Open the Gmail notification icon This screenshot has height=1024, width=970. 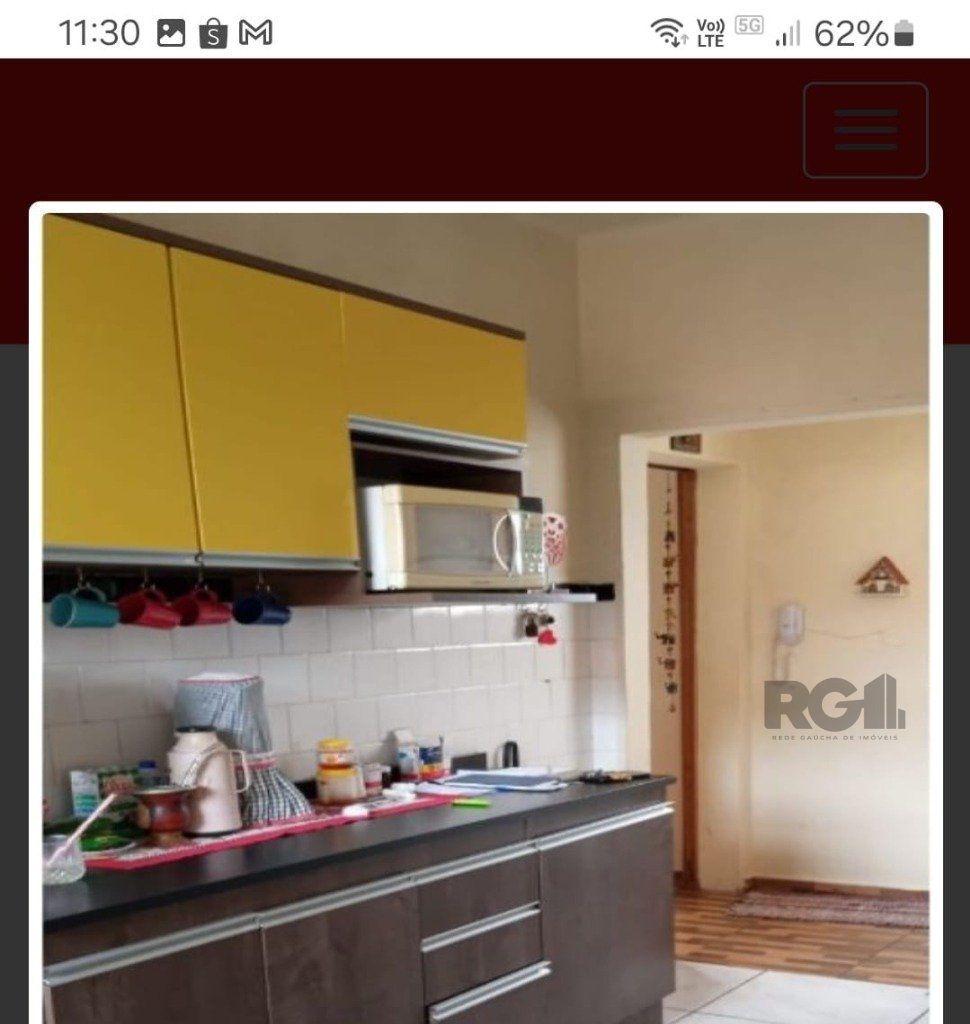click(x=255, y=31)
